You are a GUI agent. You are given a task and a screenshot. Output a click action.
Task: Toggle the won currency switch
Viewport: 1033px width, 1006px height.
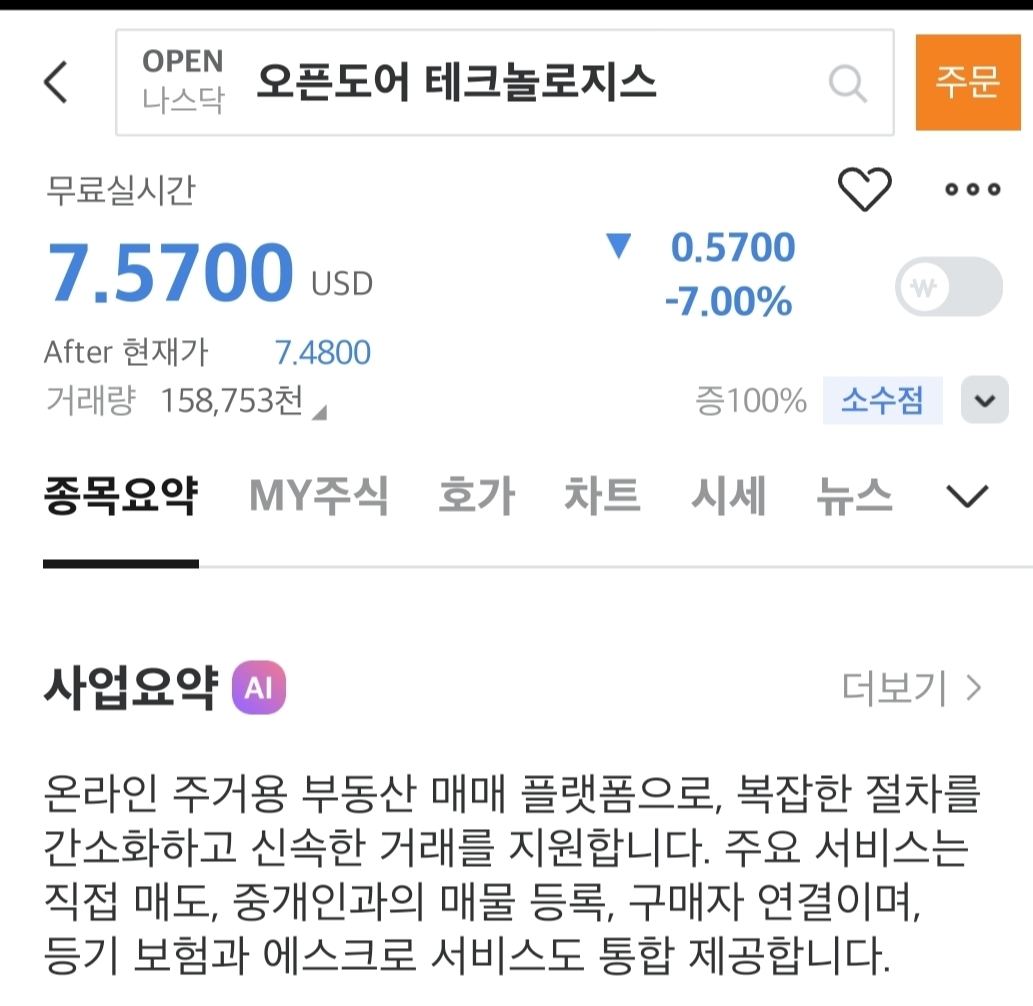(948, 287)
